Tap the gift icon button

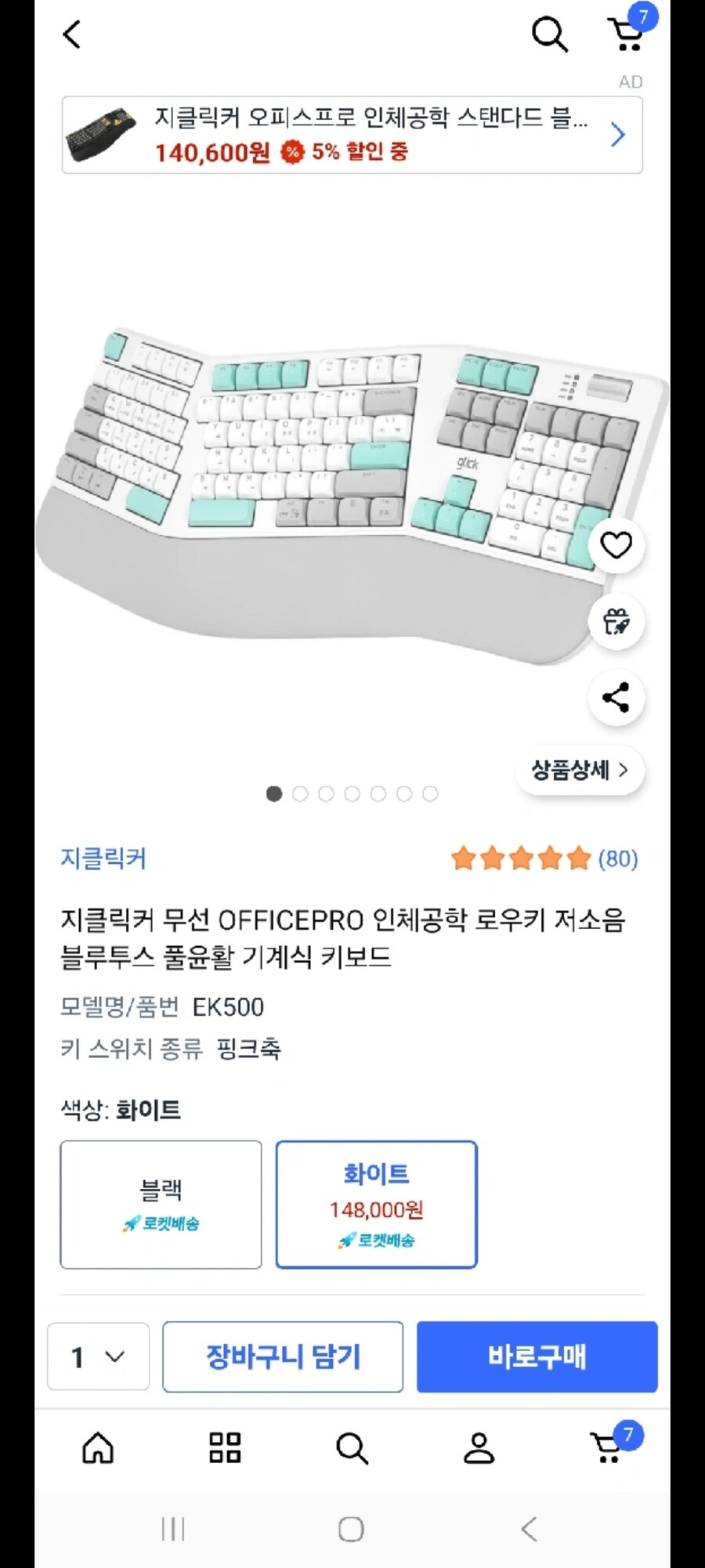(616, 622)
